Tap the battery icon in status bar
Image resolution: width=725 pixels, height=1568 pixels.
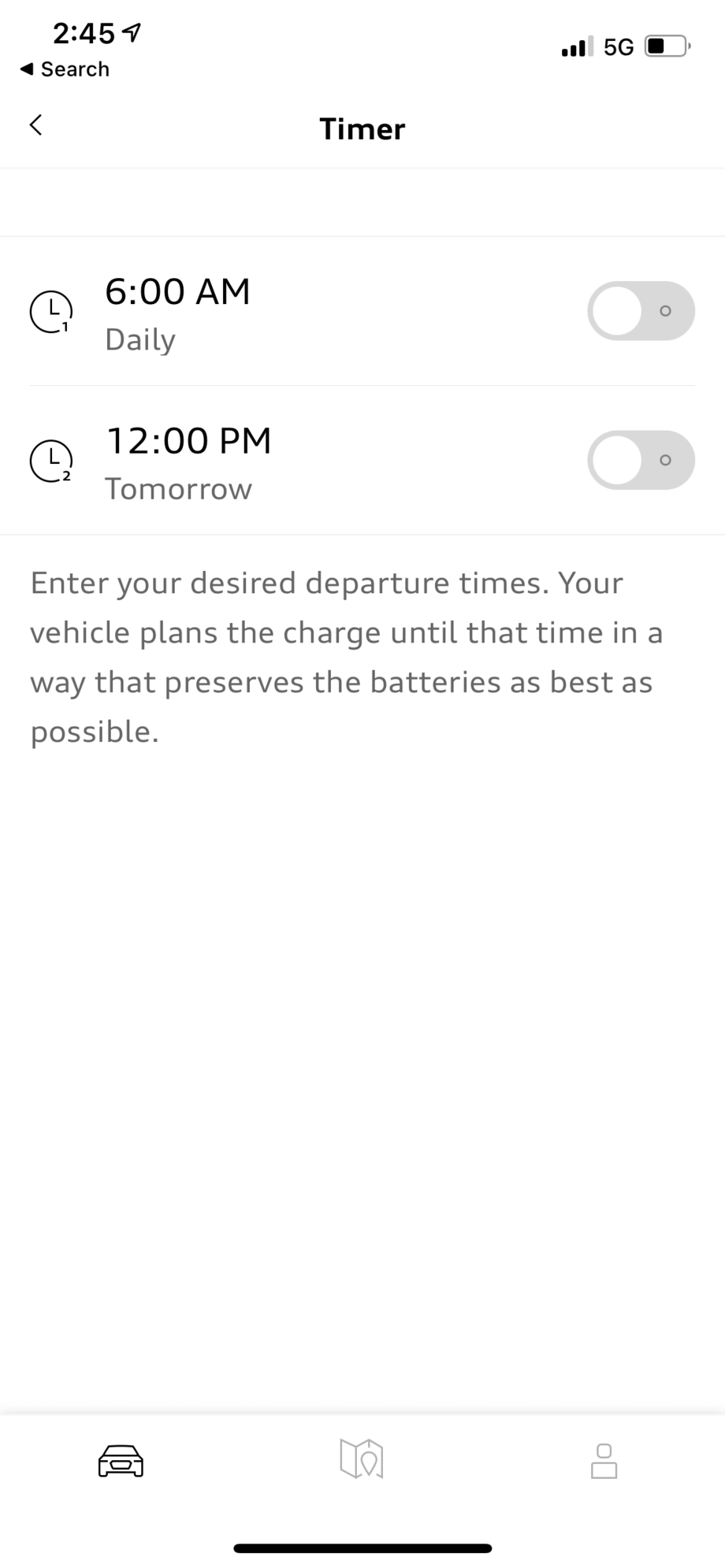[664, 46]
